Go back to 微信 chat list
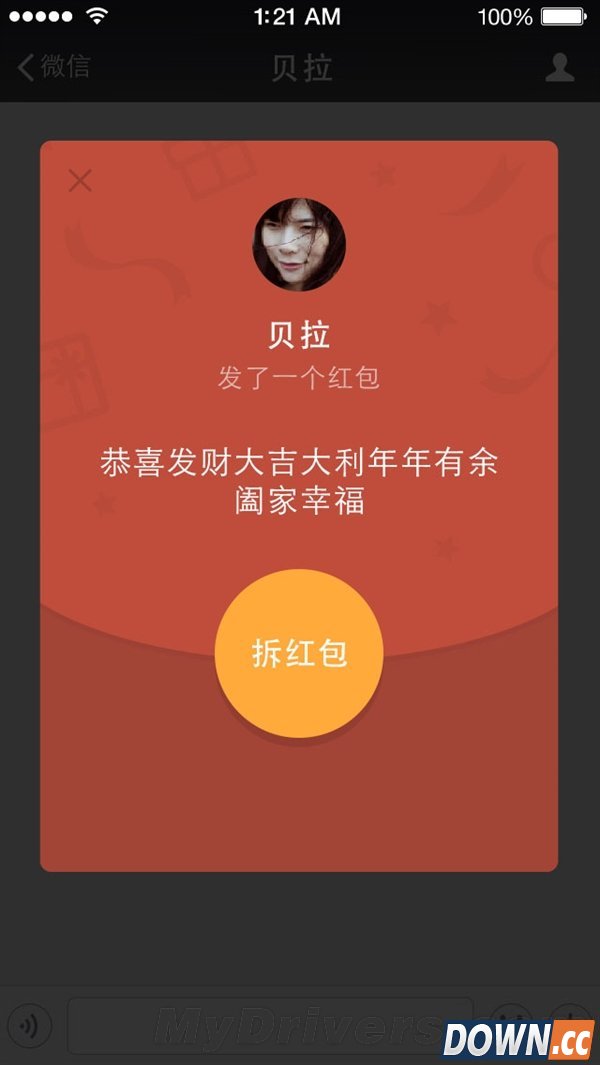600x1065 pixels. tap(55, 67)
